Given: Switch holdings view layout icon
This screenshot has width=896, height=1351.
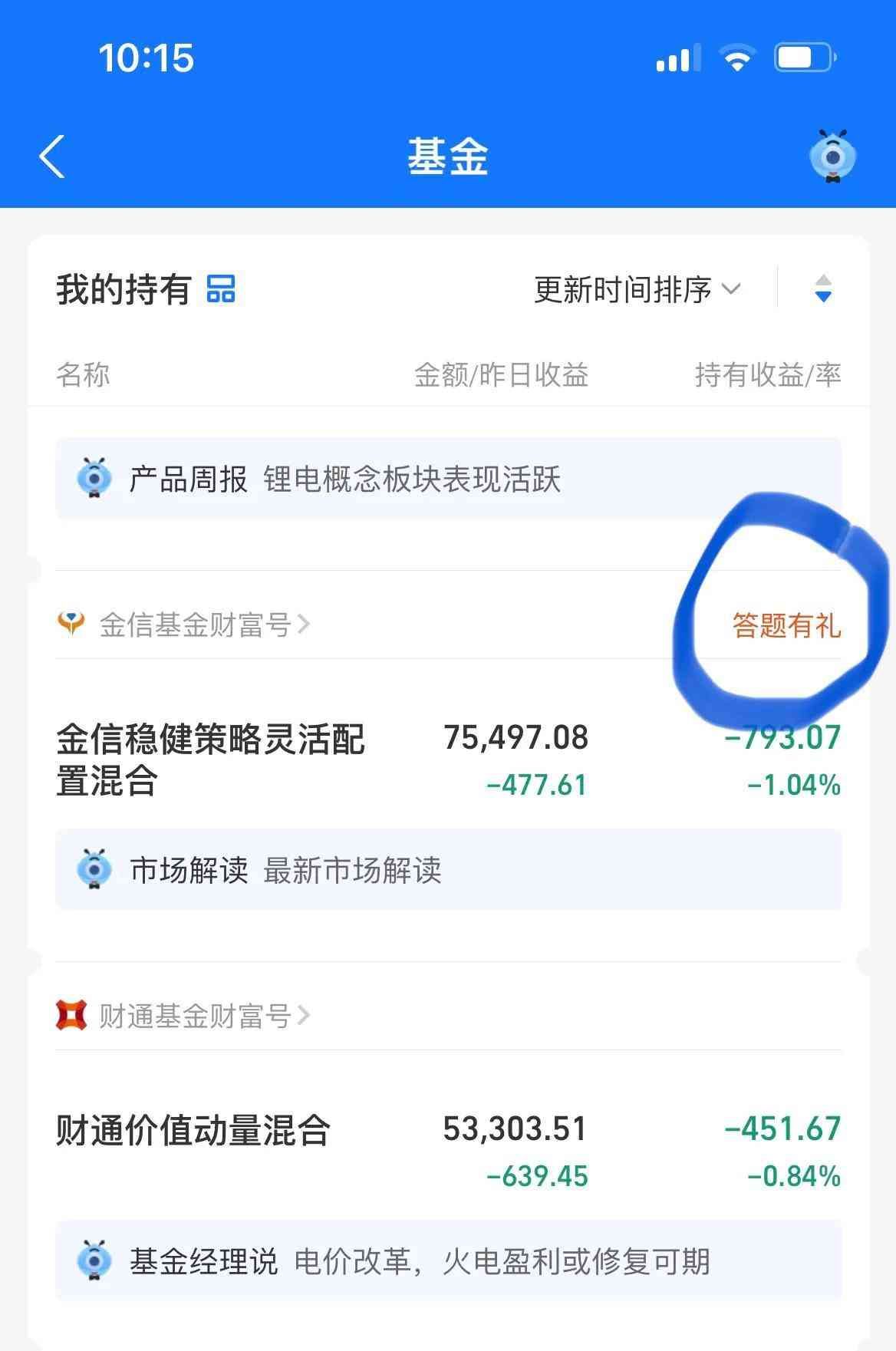Looking at the screenshot, I should [221, 289].
